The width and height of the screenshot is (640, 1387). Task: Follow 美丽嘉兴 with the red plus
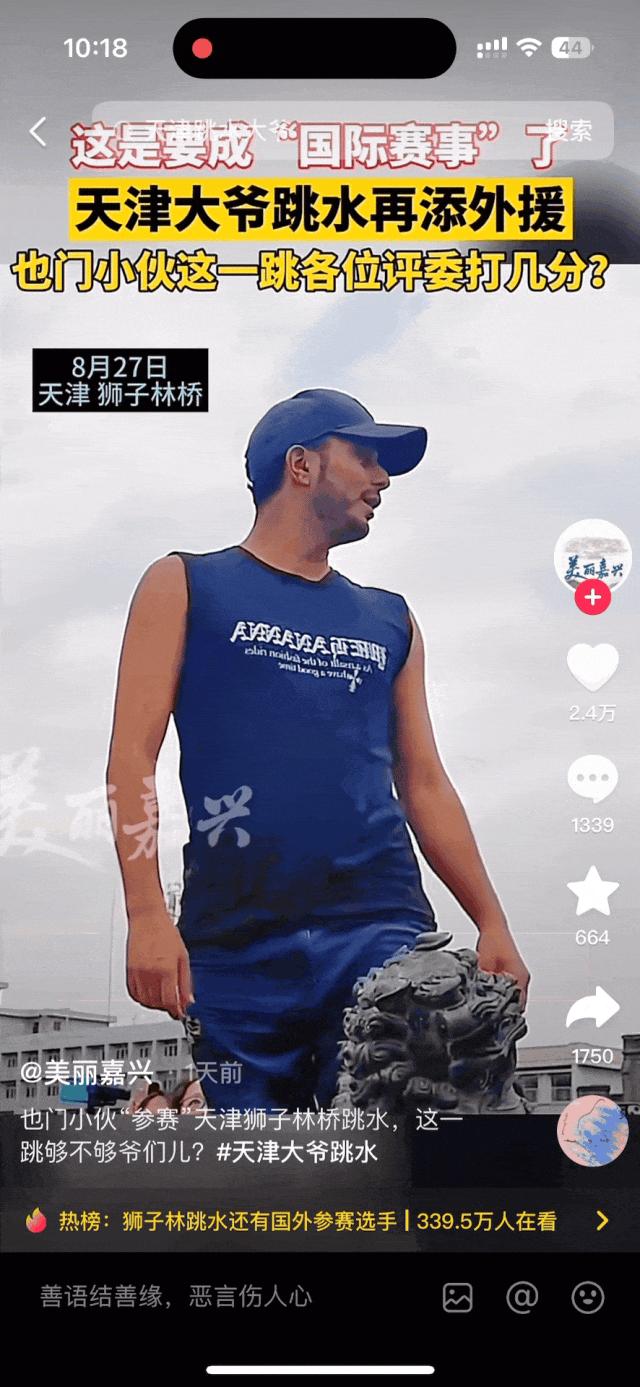point(593,598)
